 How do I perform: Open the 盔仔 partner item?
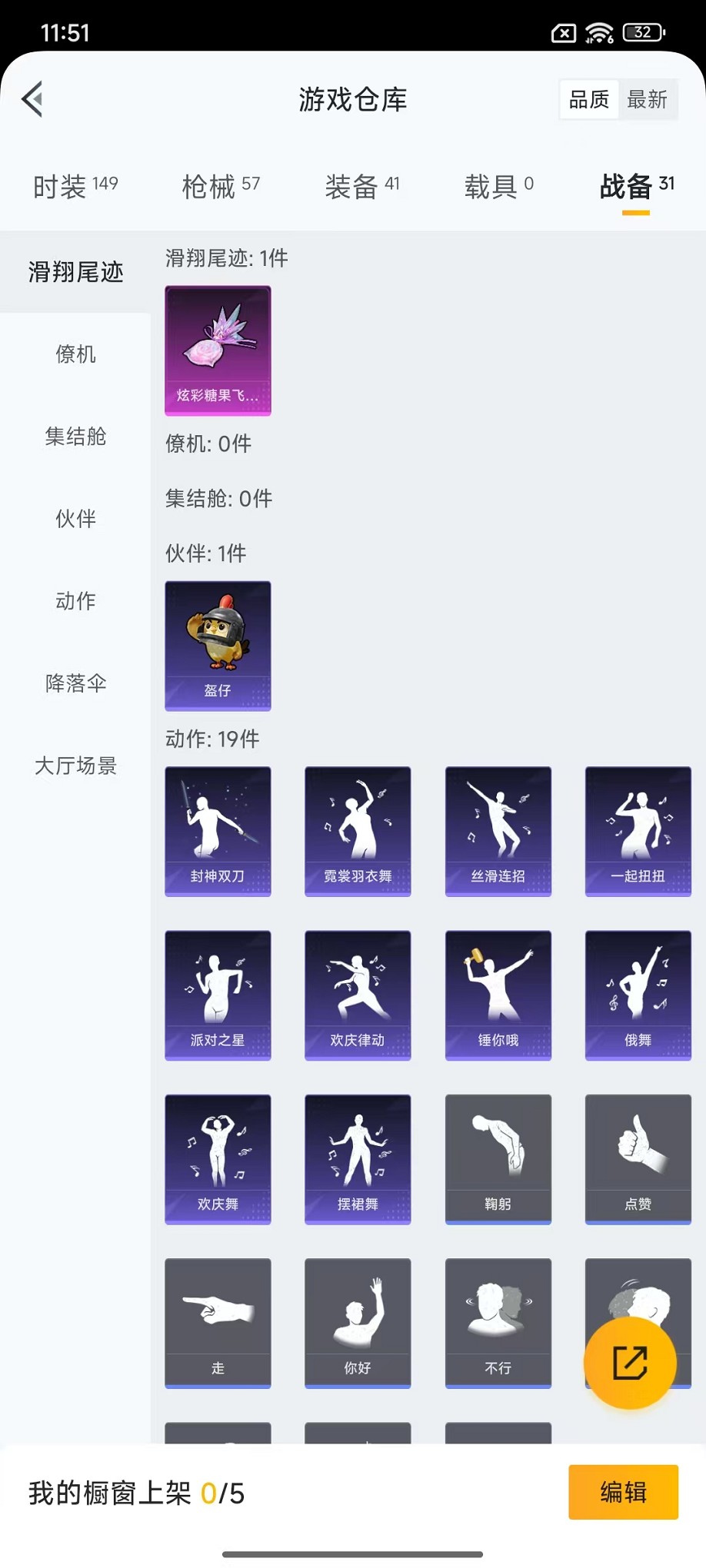[x=218, y=646]
